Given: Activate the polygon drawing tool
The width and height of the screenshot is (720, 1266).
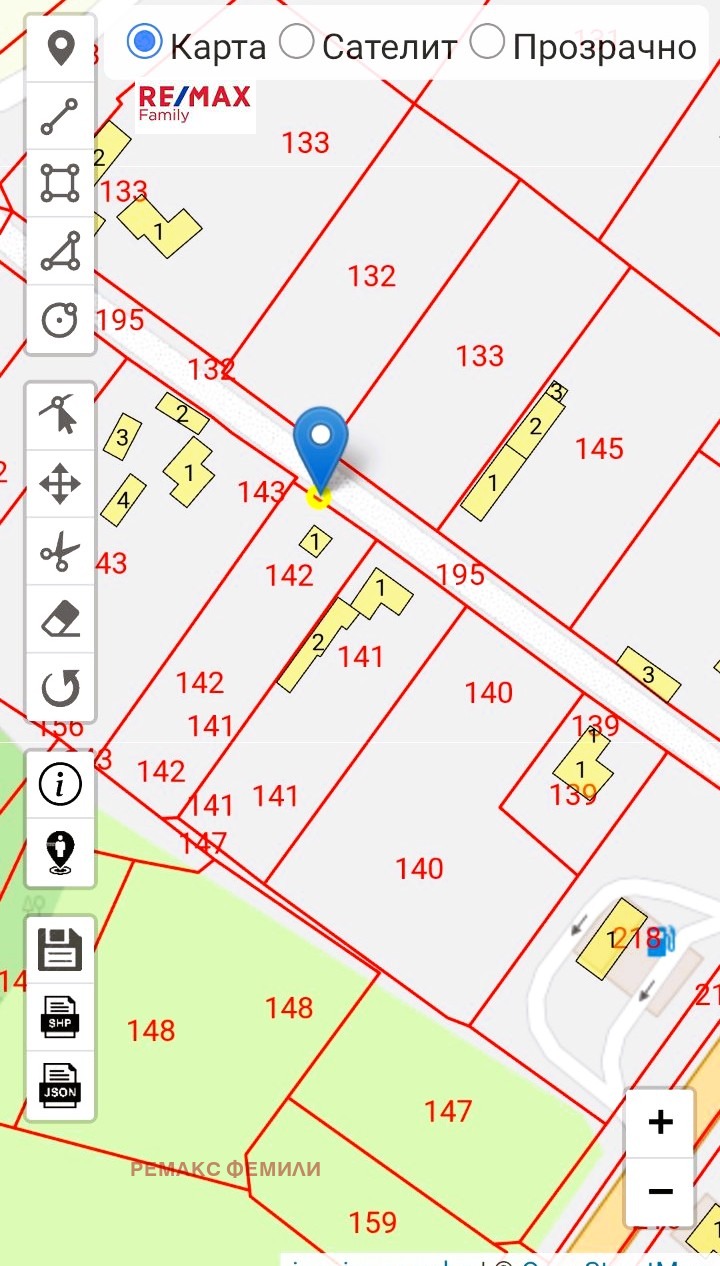Looking at the screenshot, I should (x=60, y=252).
